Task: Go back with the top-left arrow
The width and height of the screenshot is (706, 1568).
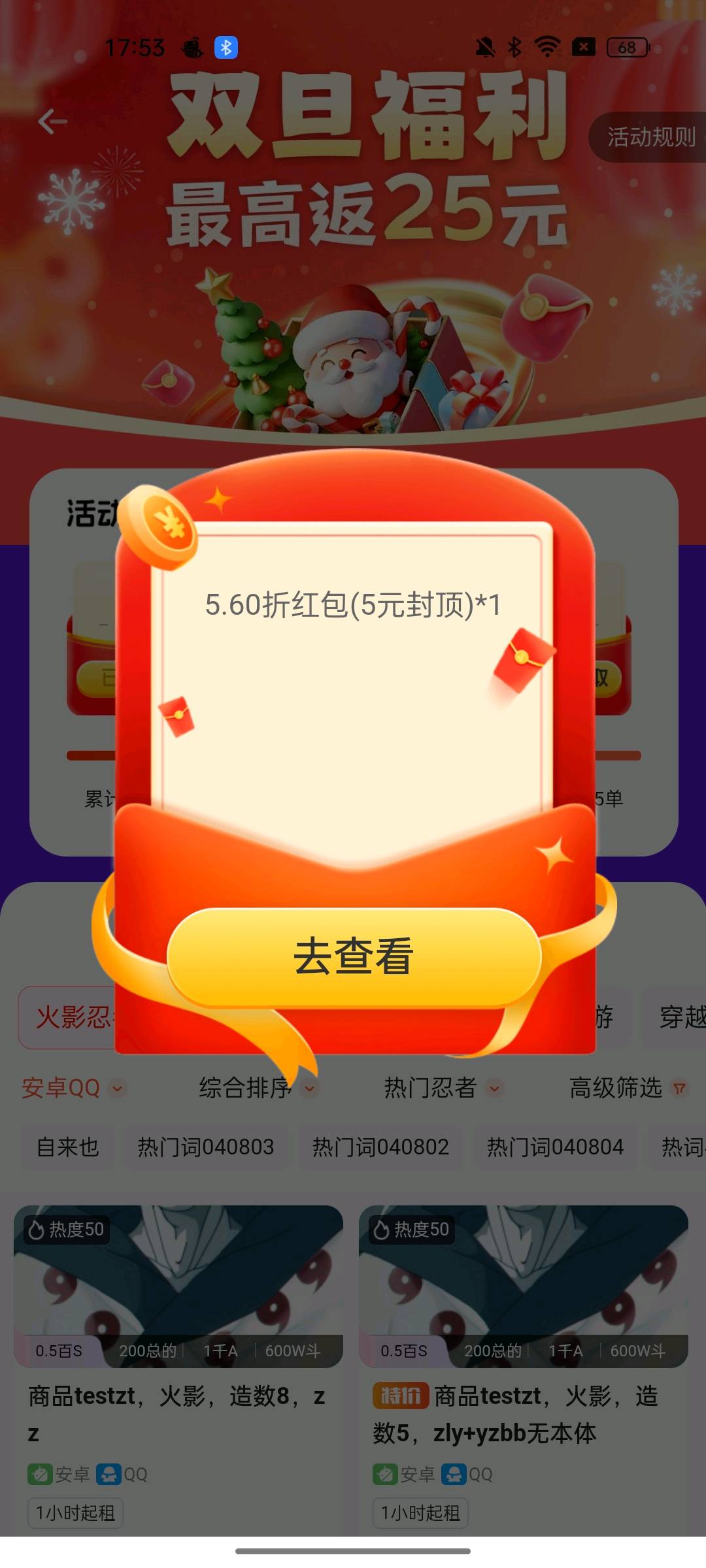Action: tap(53, 122)
